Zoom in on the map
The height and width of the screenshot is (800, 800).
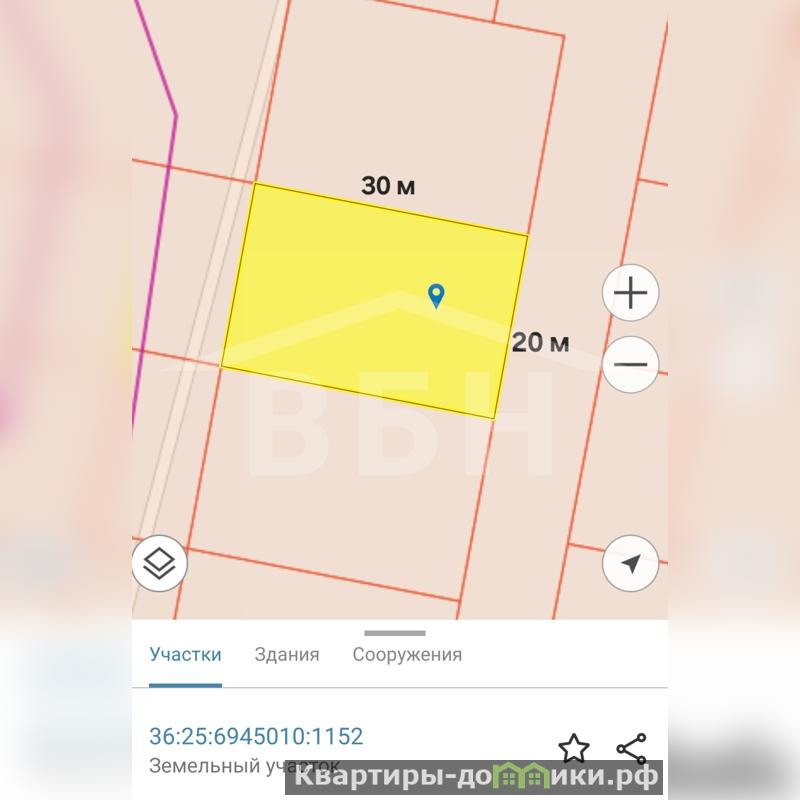(x=630, y=293)
